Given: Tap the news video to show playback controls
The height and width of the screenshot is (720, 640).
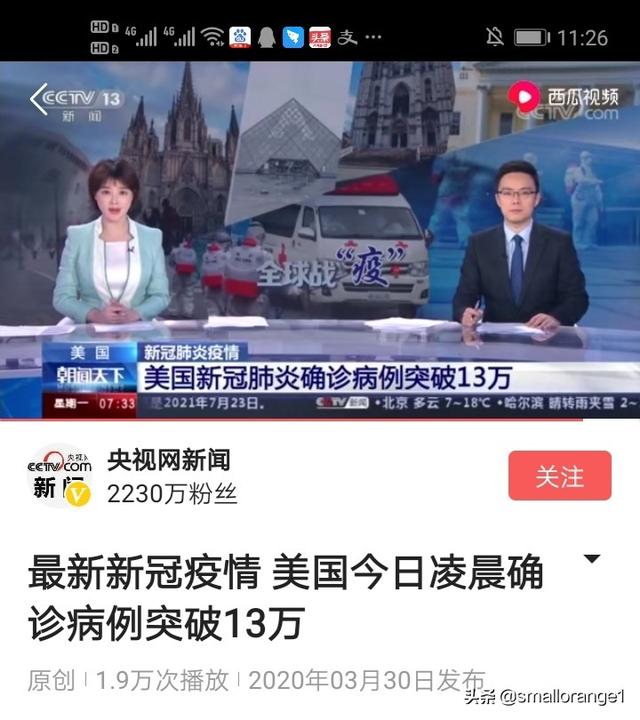Looking at the screenshot, I should pos(320,240).
